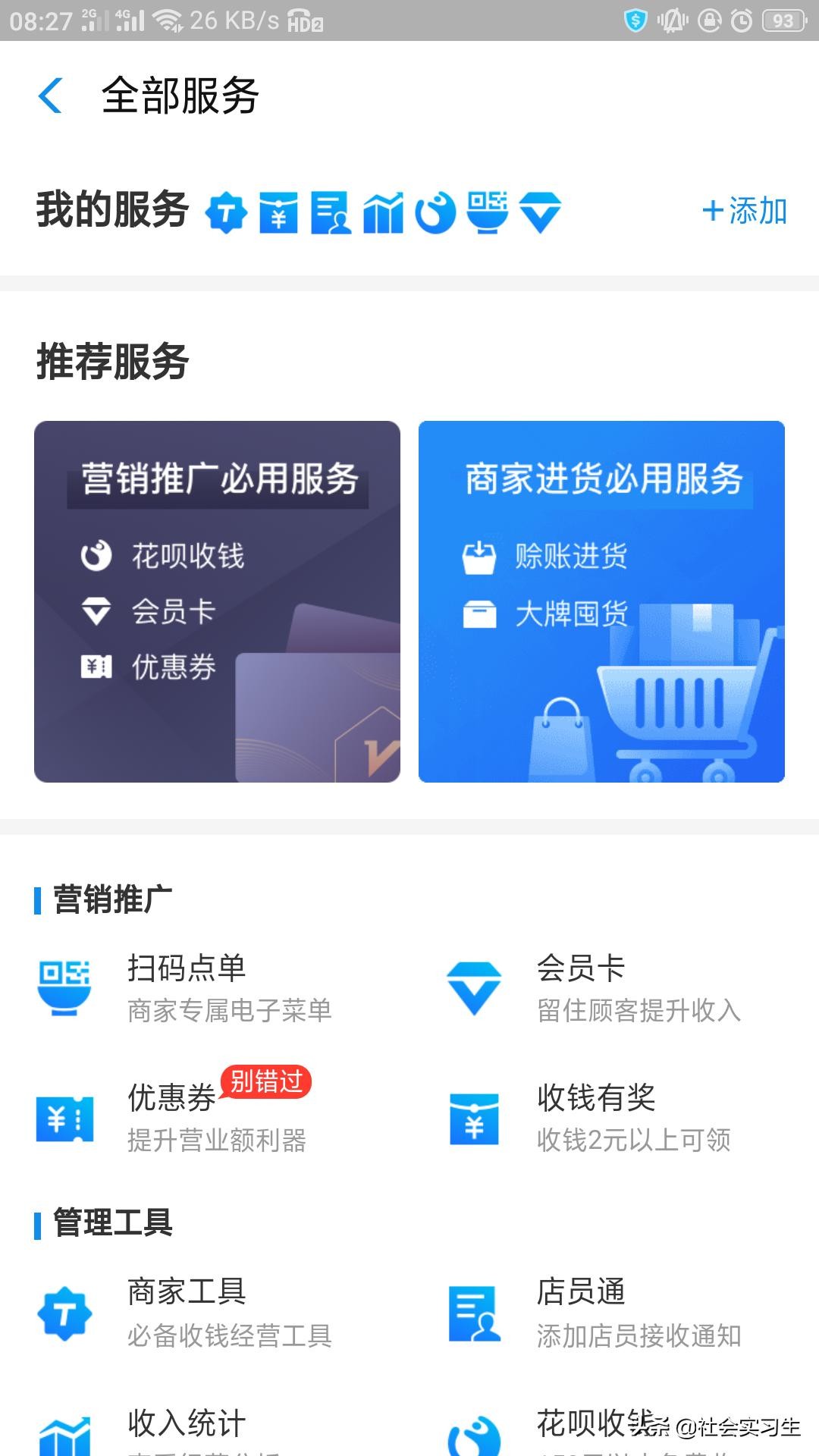Go back from 全部服务 page
The height and width of the screenshot is (1456, 819).
pyautogui.click(x=50, y=96)
